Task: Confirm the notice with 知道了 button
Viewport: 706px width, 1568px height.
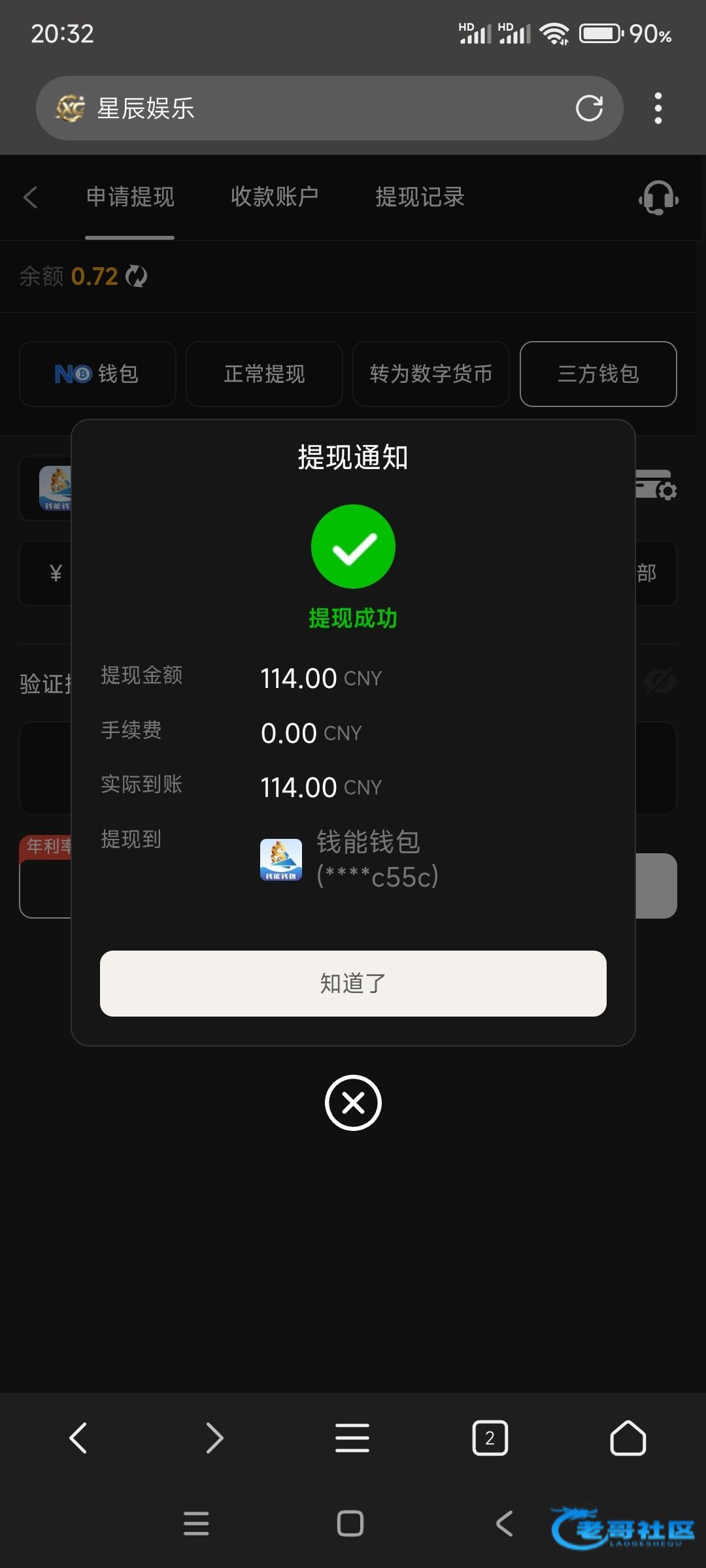Action: (x=353, y=983)
